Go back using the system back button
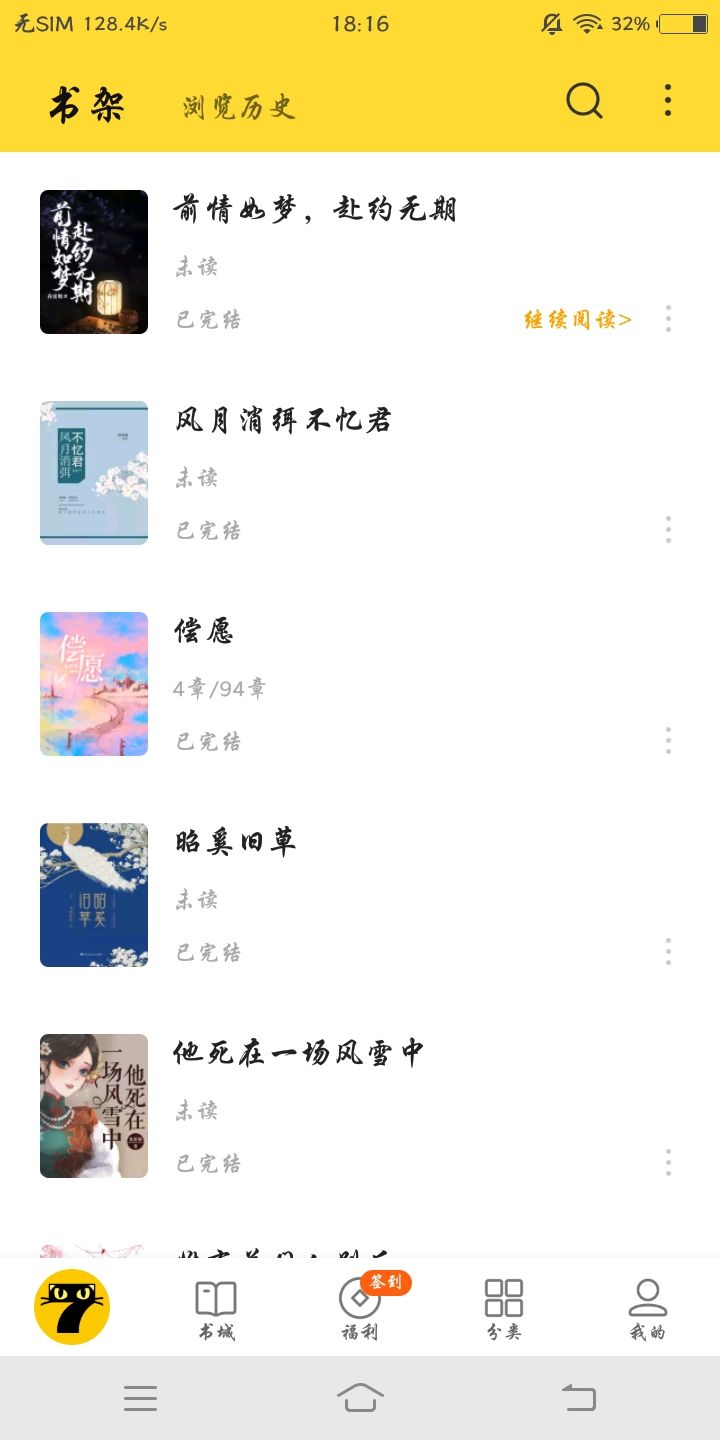This screenshot has height=1440, width=720. tap(579, 1397)
